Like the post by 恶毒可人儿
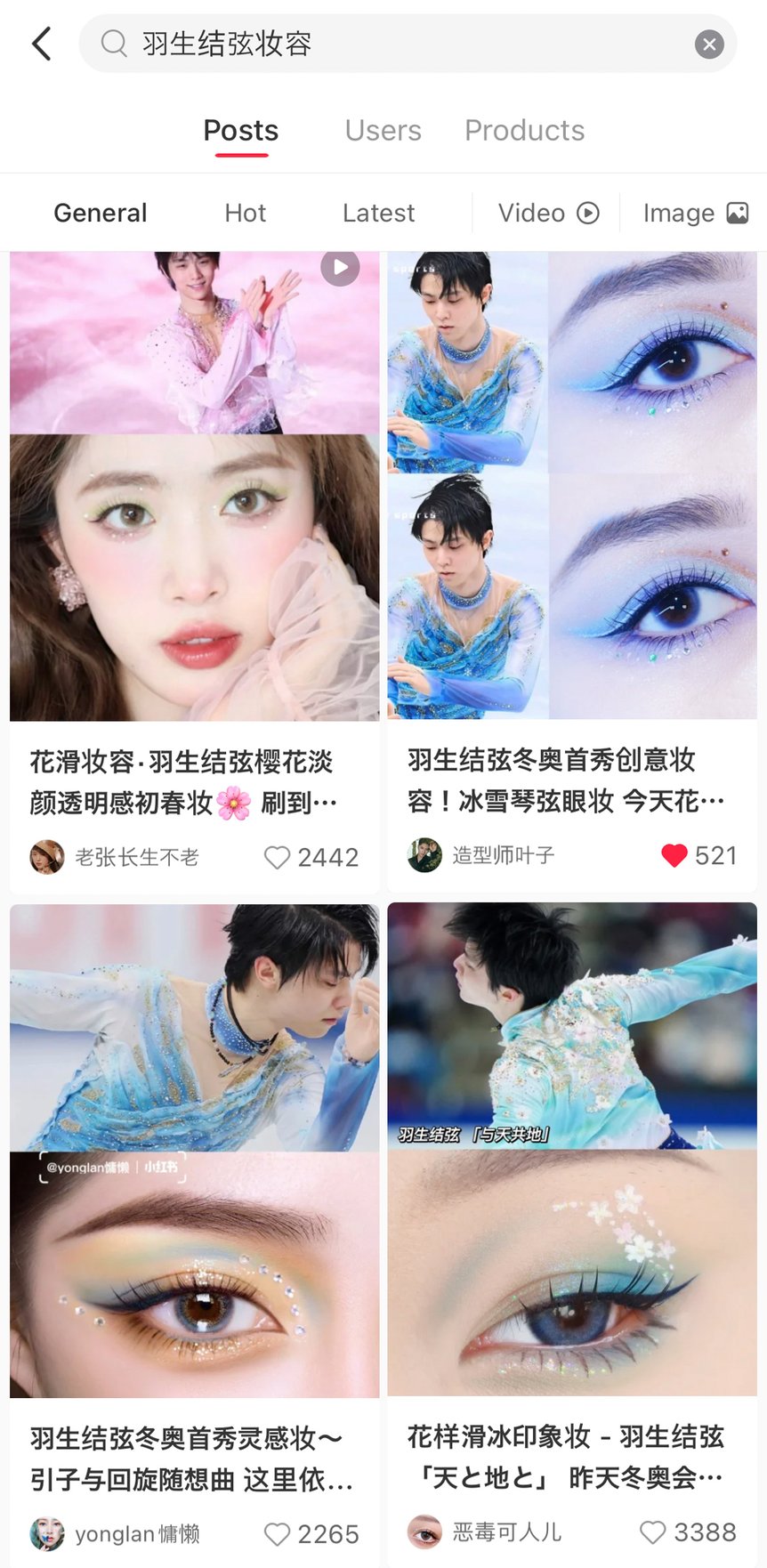Viewport: 767px width, 1568px height. (653, 1532)
